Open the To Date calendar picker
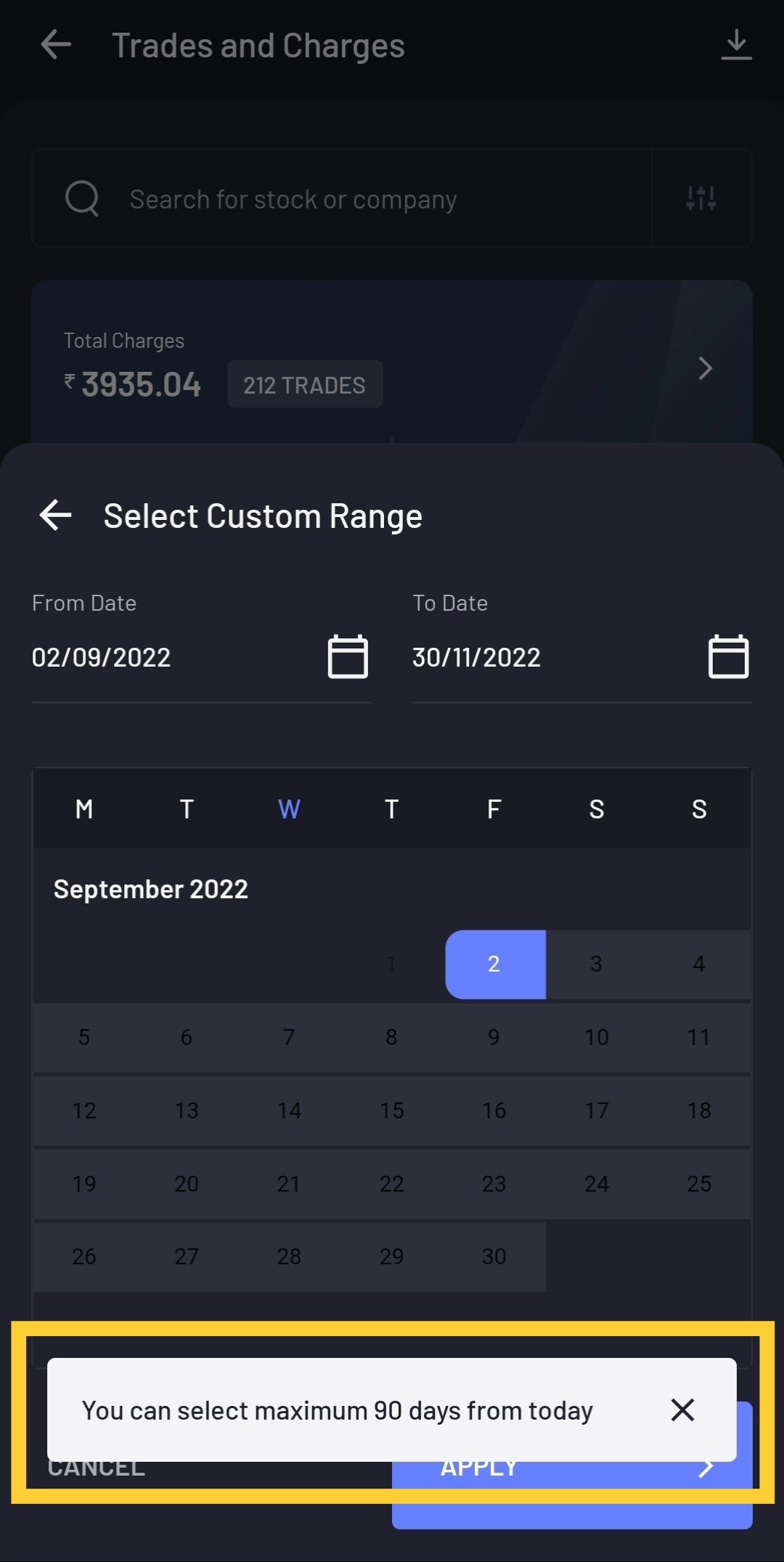Screen dimensions: 784x1562 [728, 656]
